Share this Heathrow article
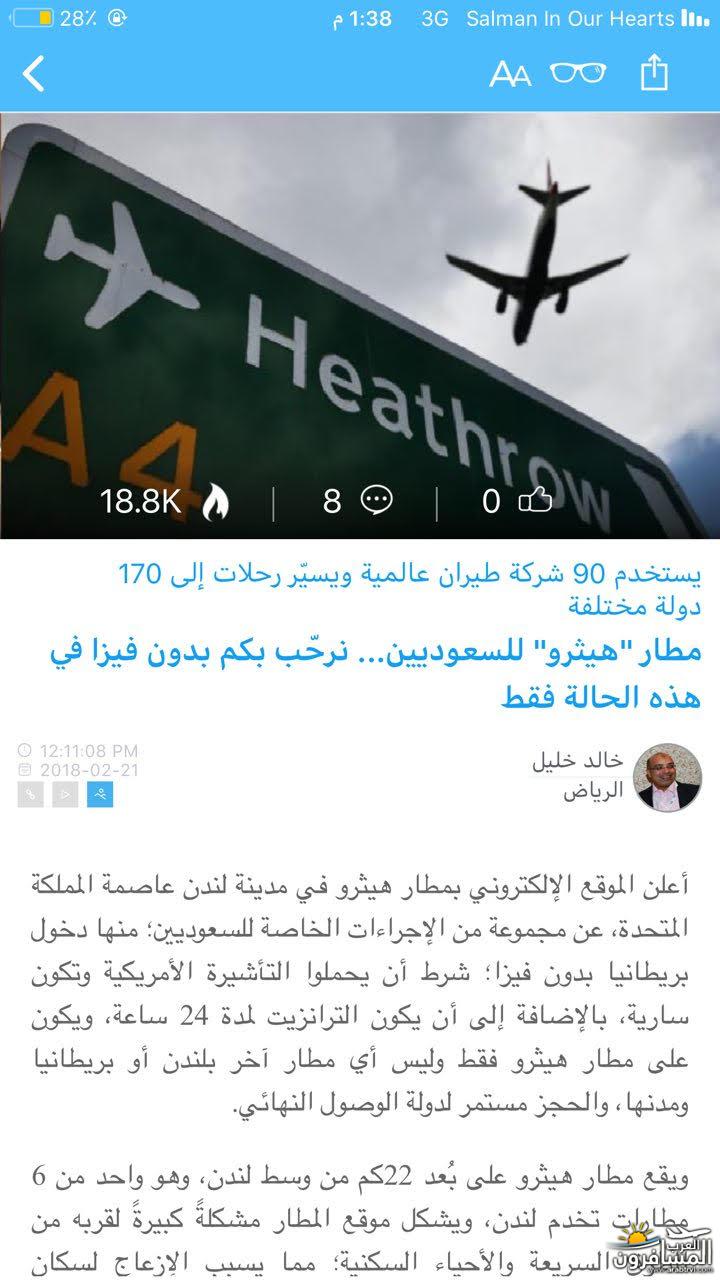720x1280 pixels. [x=653, y=73]
